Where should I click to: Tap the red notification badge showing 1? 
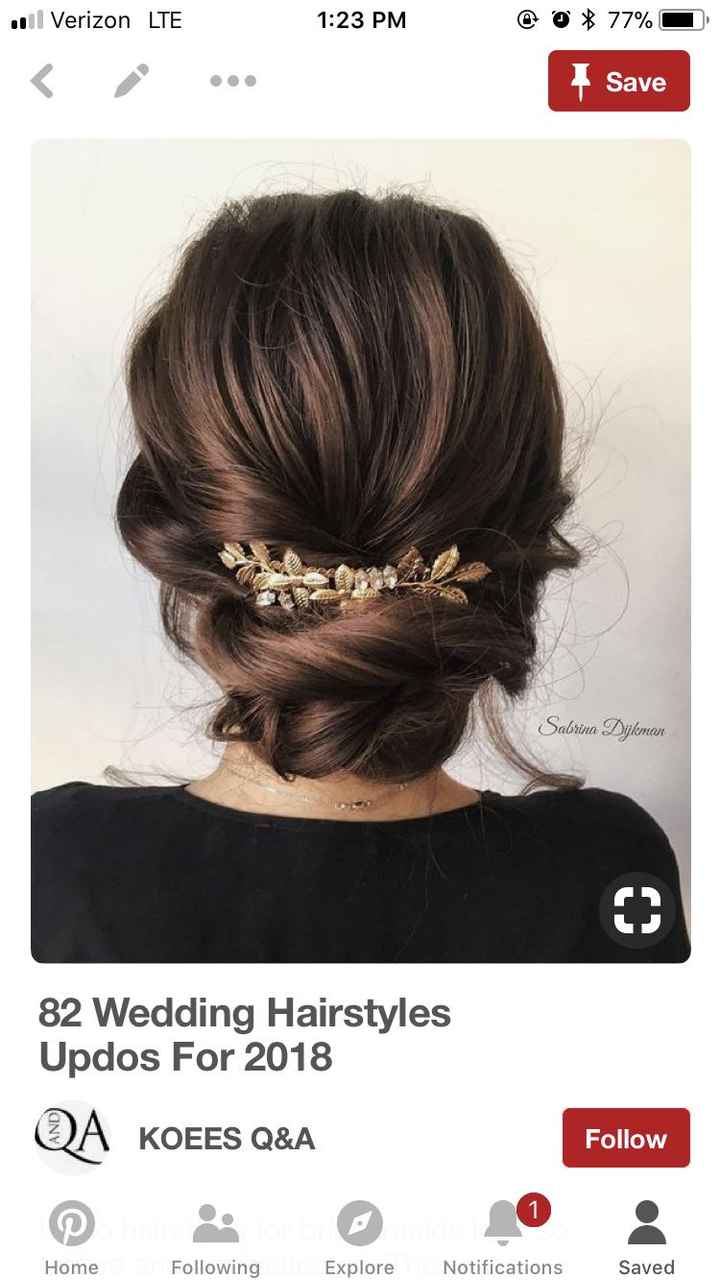coord(533,1210)
